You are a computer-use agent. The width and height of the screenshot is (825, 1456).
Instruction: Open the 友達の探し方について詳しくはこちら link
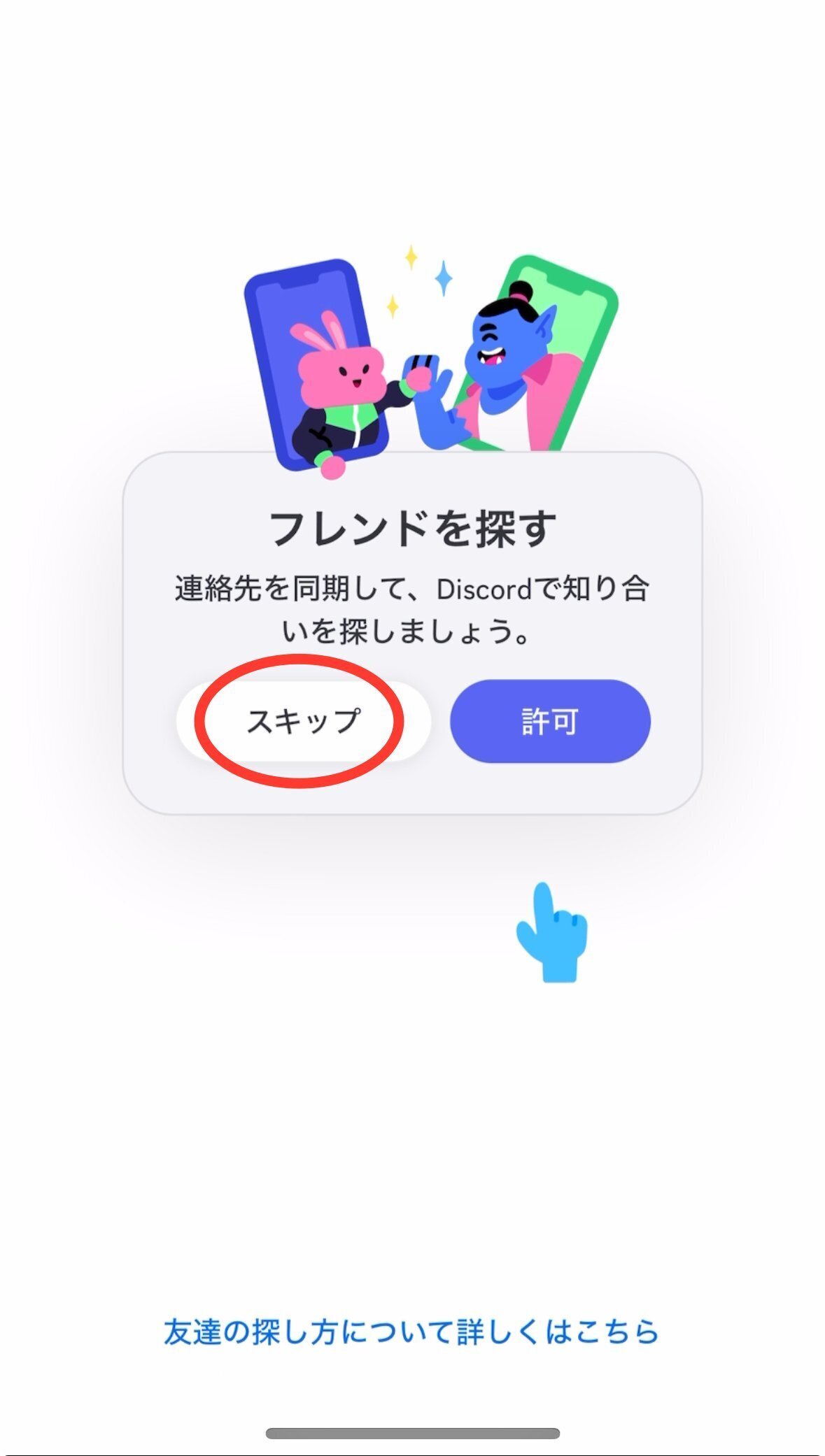pos(411,1332)
